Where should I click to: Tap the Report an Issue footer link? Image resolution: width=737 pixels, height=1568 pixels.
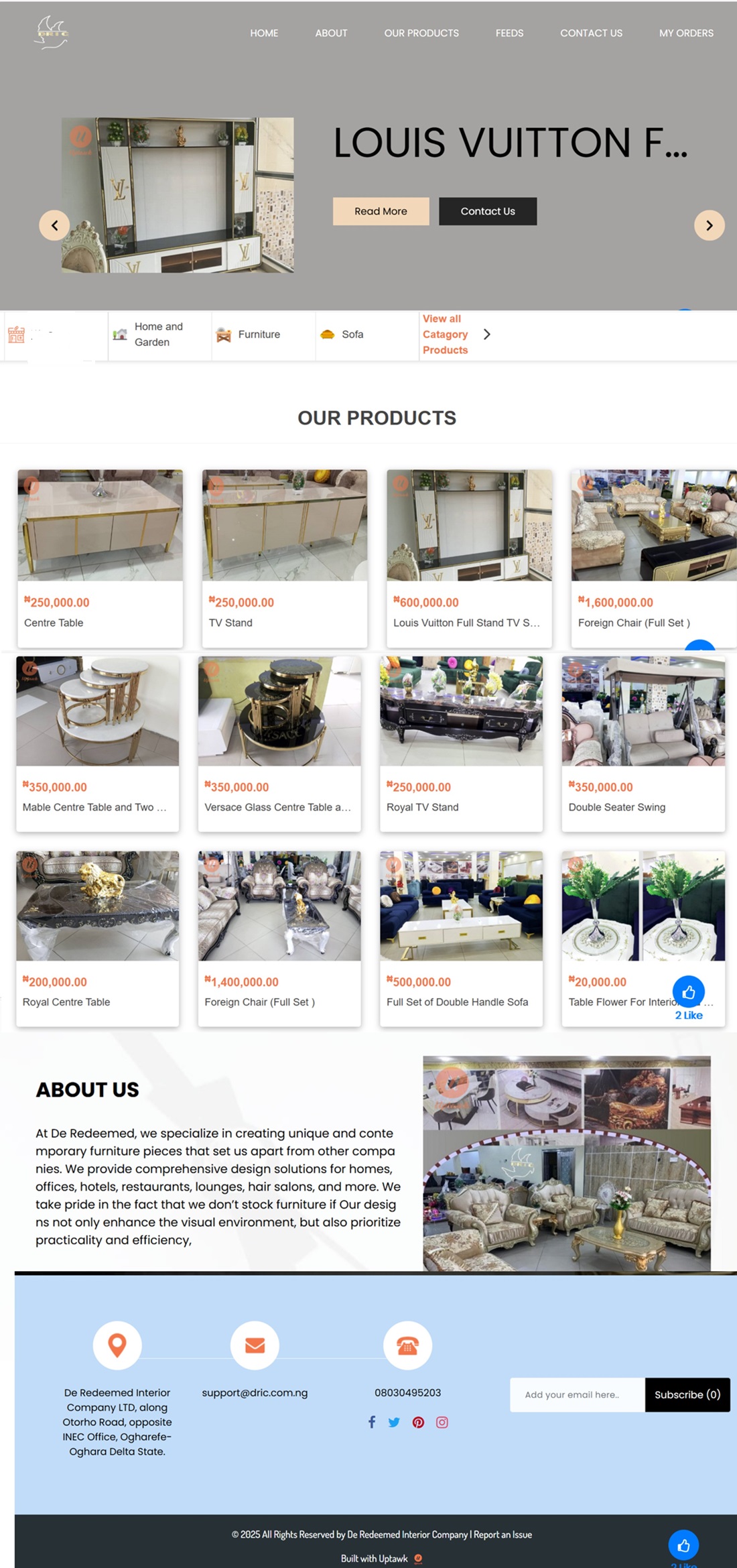(x=503, y=1534)
